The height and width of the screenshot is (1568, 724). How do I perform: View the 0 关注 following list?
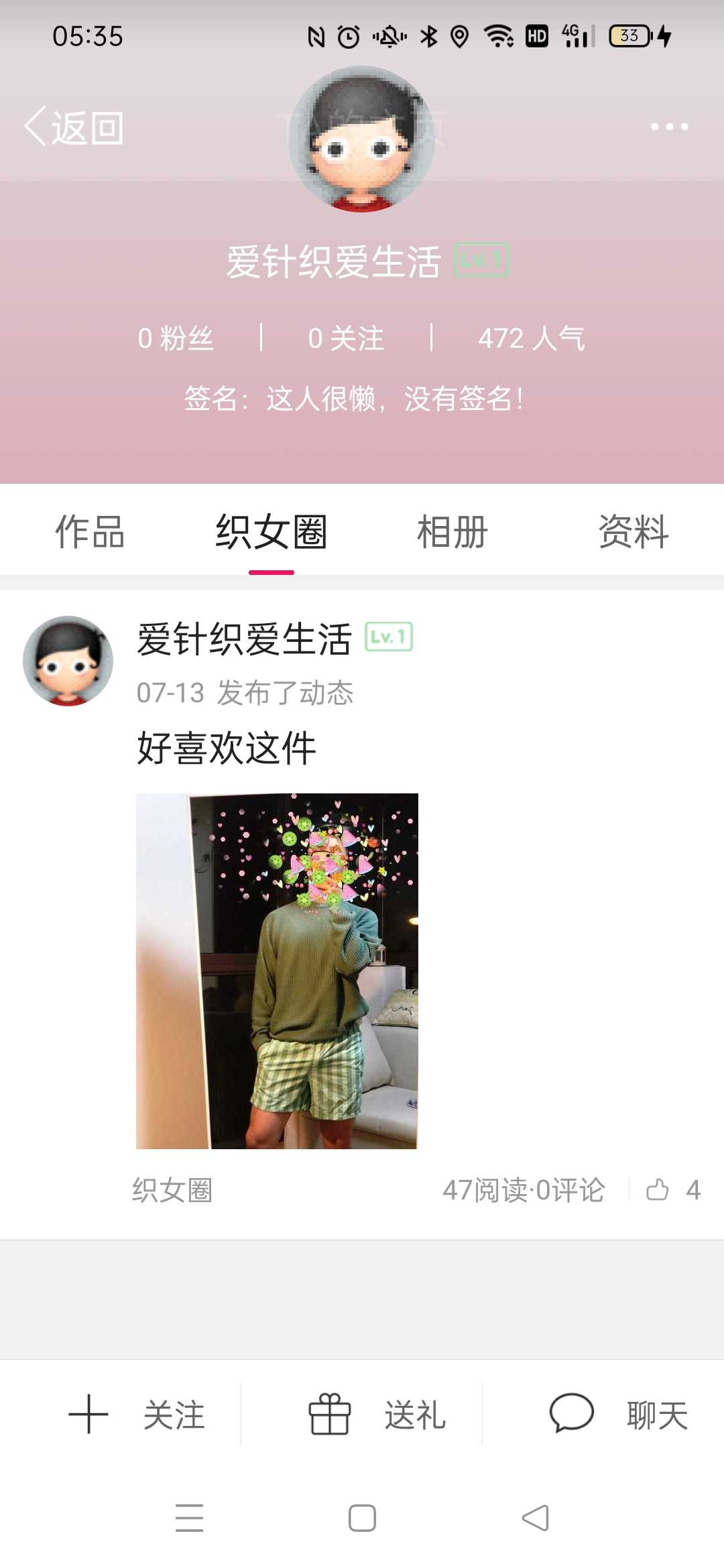[x=346, y=338]
